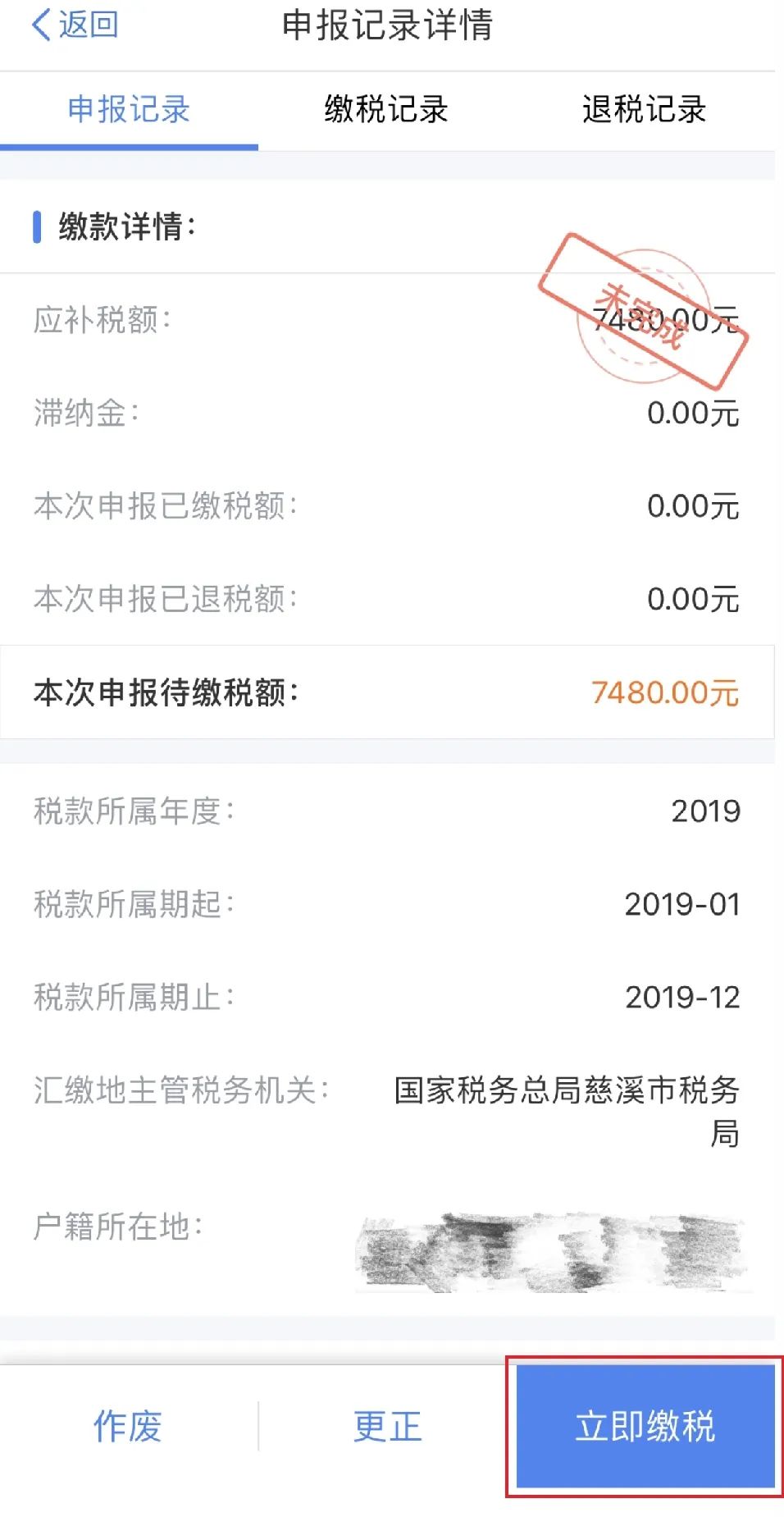Open the 退税记录 tab

645,110
